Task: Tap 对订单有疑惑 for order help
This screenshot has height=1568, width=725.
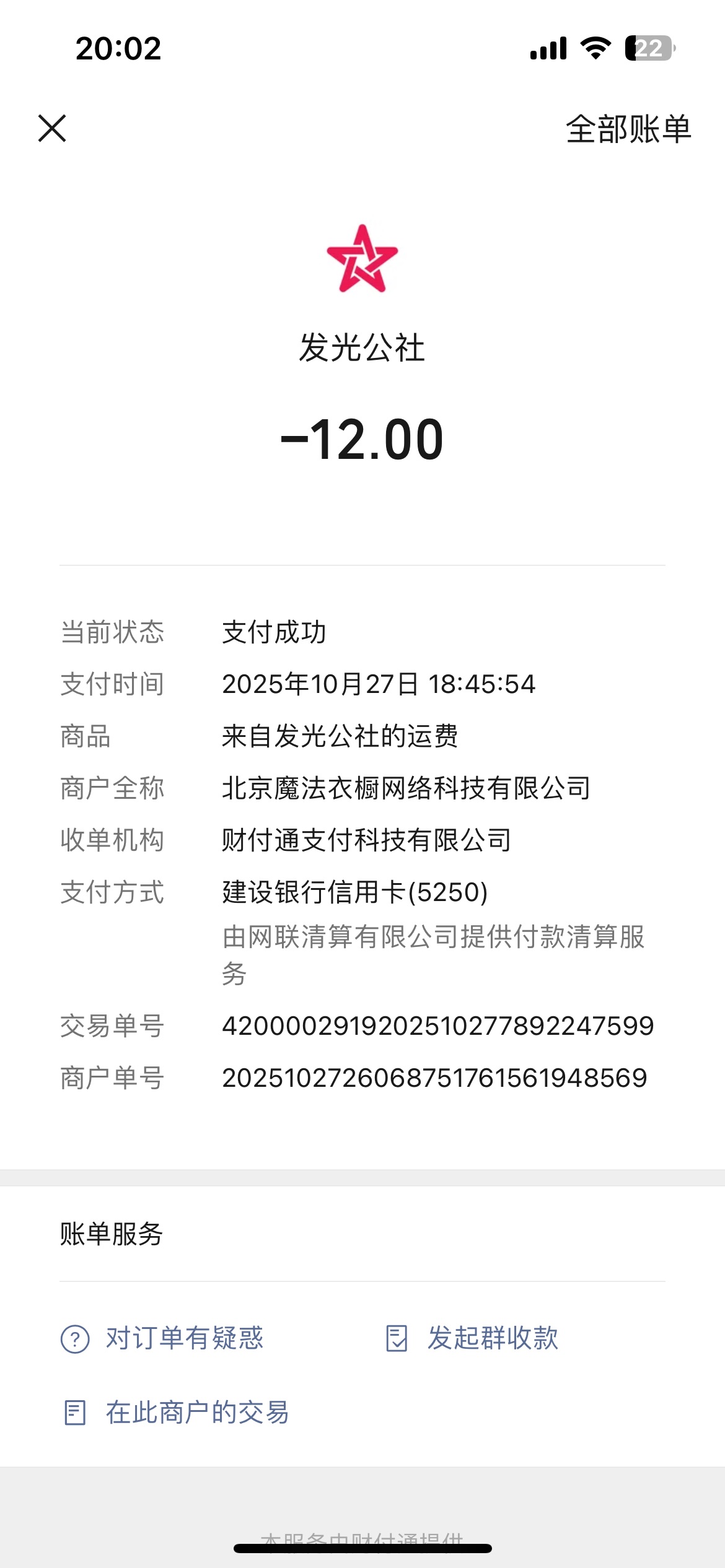Action: pyautogui.click(x=162, y=1338)
